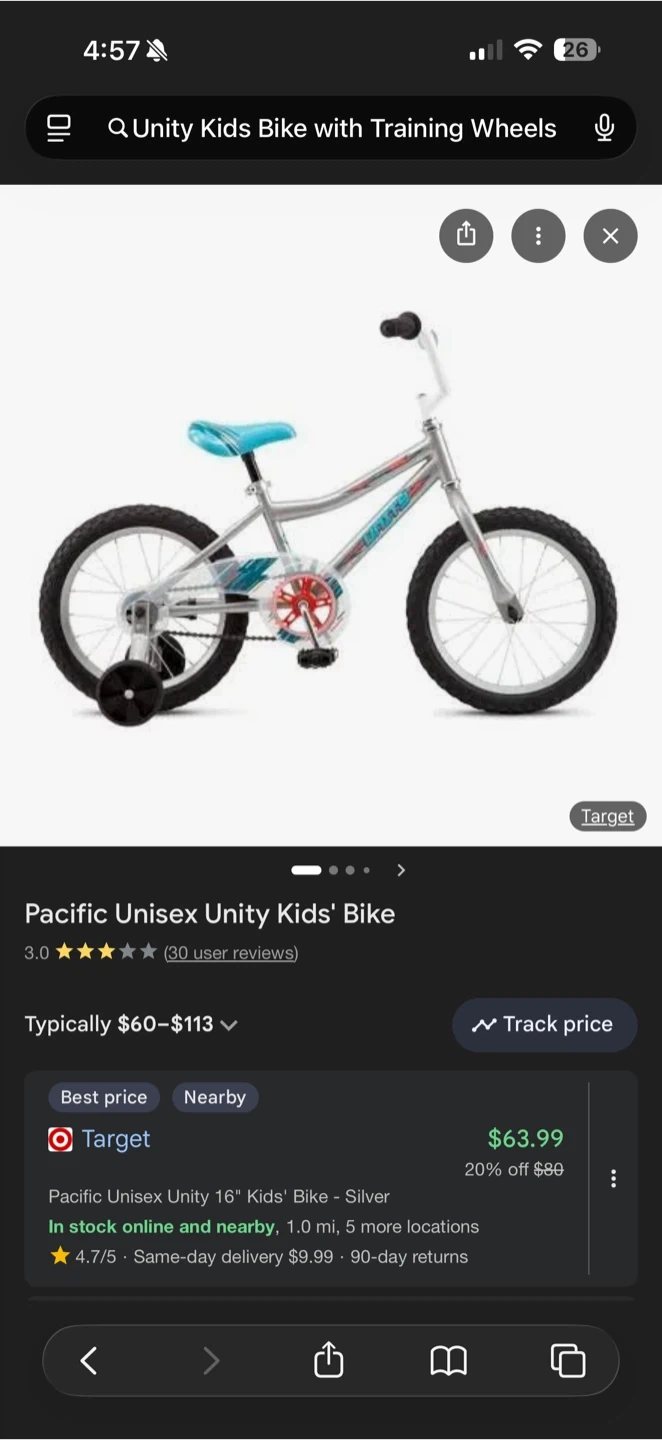Open the product overflow menu above the image
The width and height of the screenshot is (662, 1440).
[538, 235]
